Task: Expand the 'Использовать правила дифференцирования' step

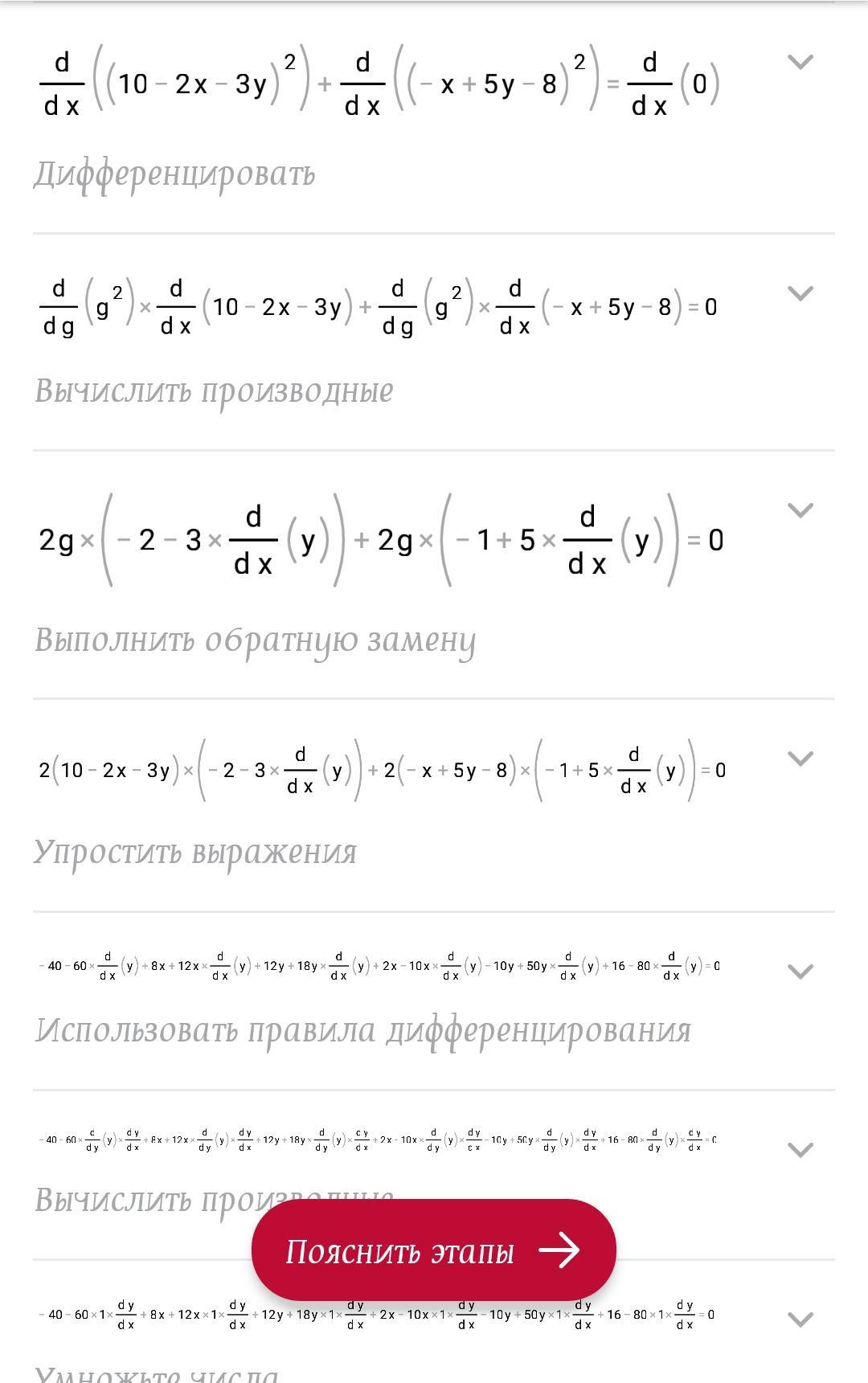Action: 800,972
